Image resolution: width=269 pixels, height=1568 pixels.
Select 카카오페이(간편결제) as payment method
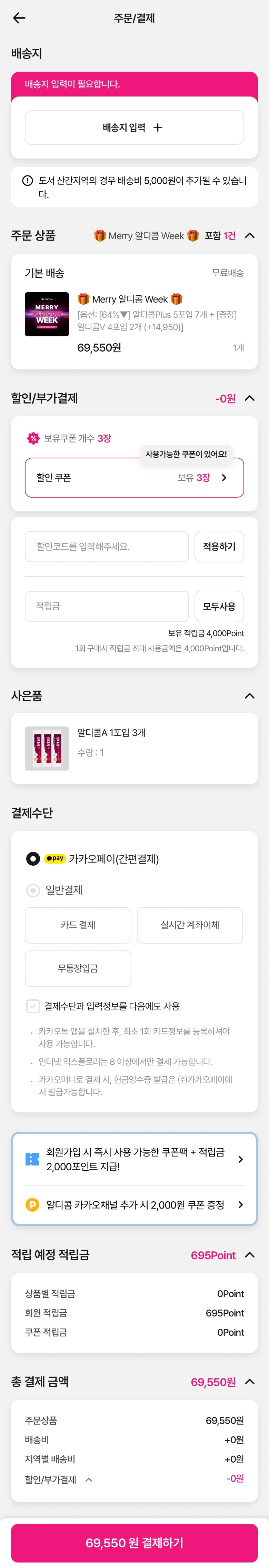pyautogui.click(x=33, y=859)
